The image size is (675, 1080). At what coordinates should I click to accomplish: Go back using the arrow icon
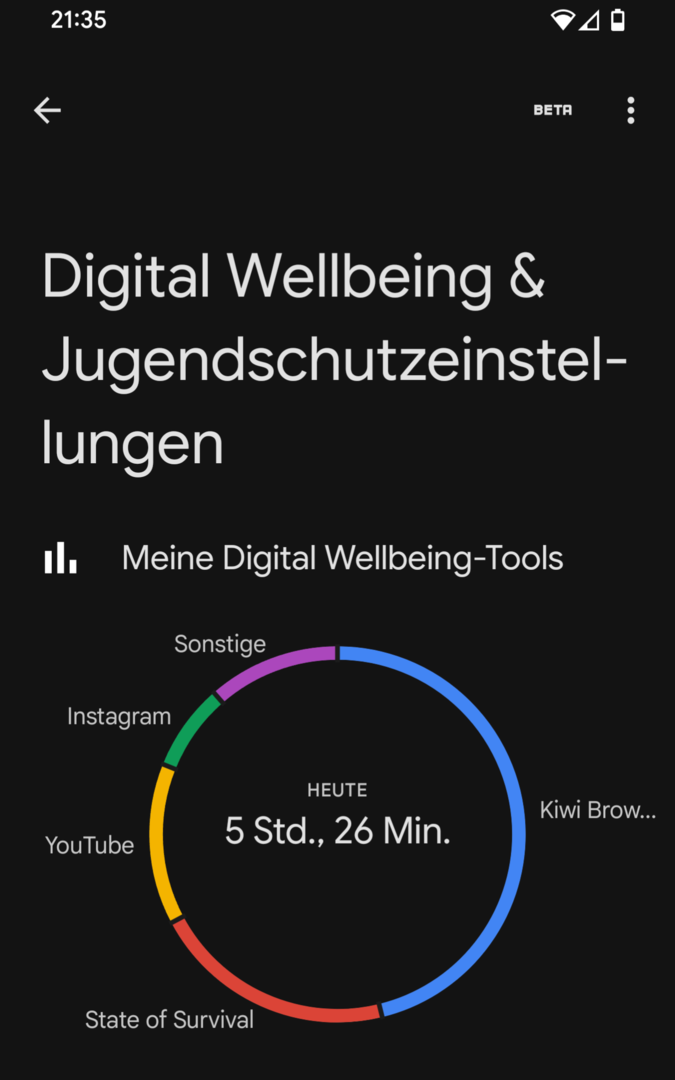(x=47, y=110)
